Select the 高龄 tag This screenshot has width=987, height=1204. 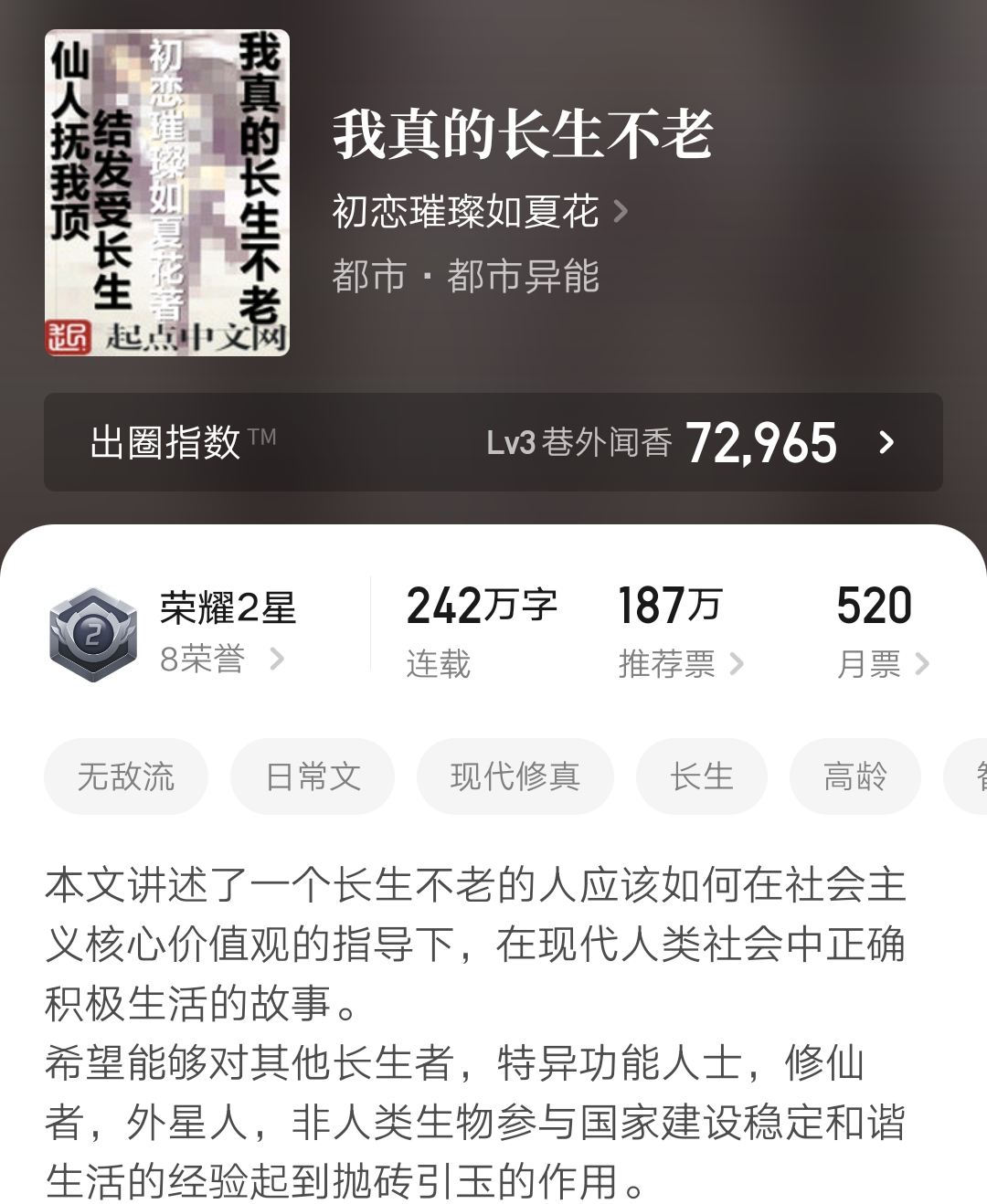(x=854, y=777)
